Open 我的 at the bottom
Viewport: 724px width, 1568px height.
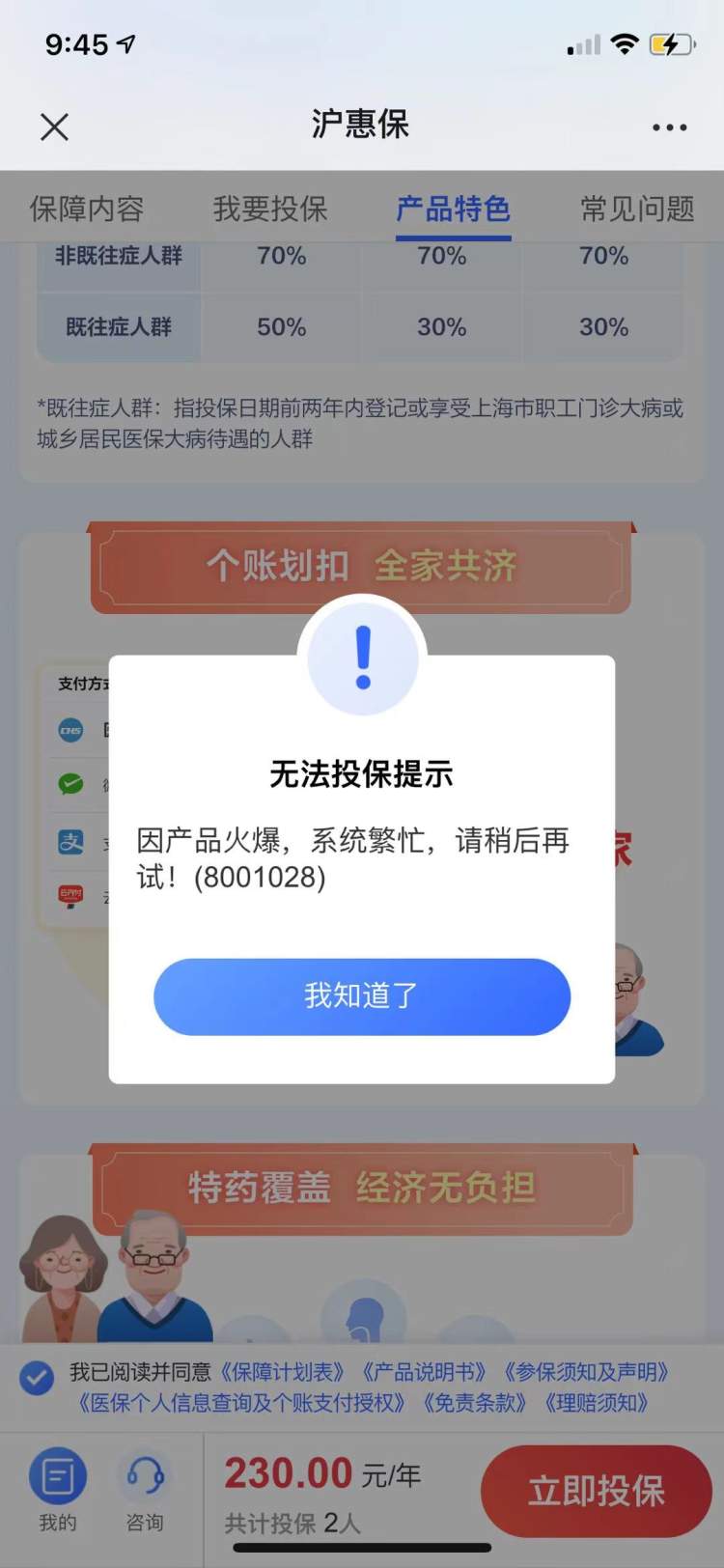pos(58,1490)
